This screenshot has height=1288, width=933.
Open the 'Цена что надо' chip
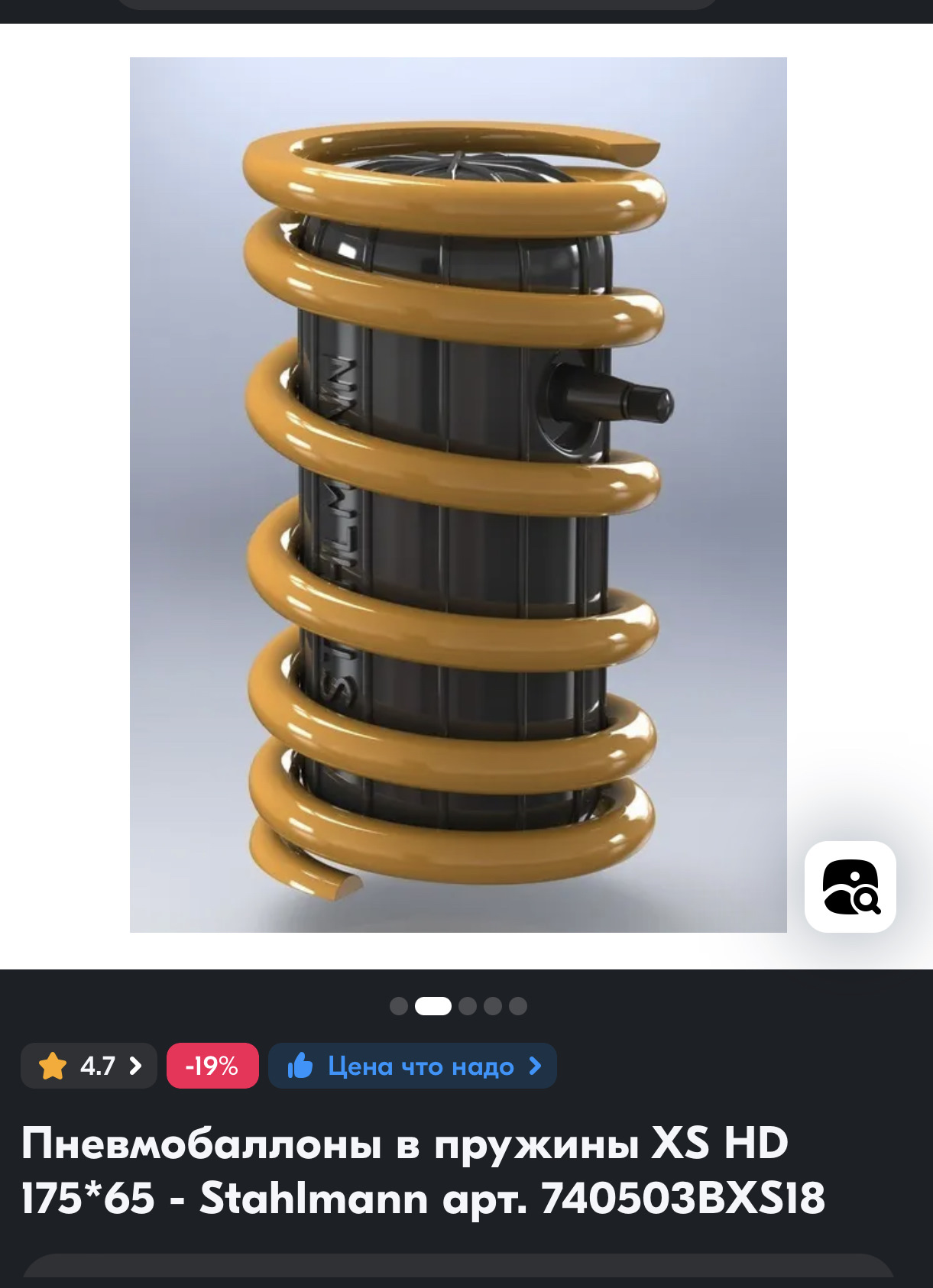tap(413, 1066)
